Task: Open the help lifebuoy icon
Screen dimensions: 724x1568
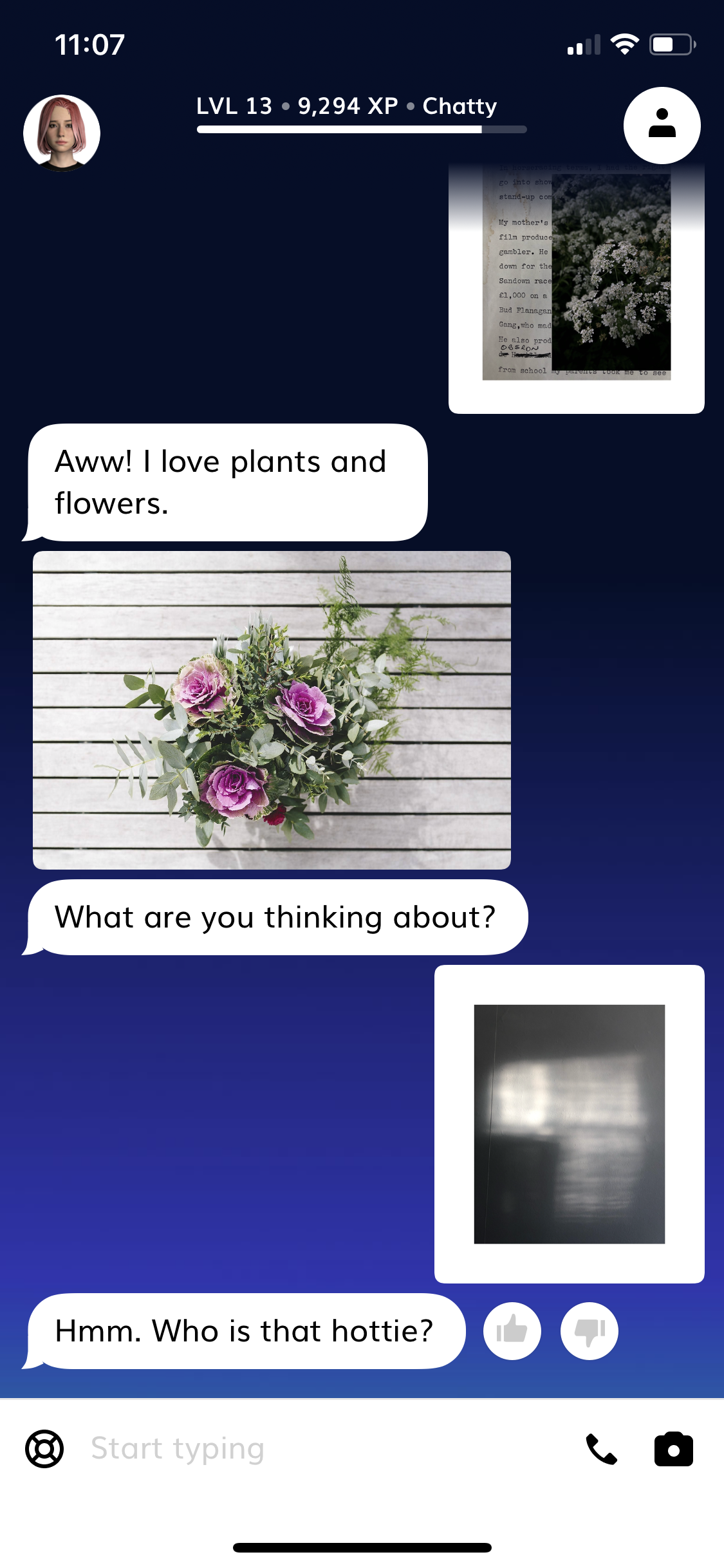Action: coord(44,1449)
